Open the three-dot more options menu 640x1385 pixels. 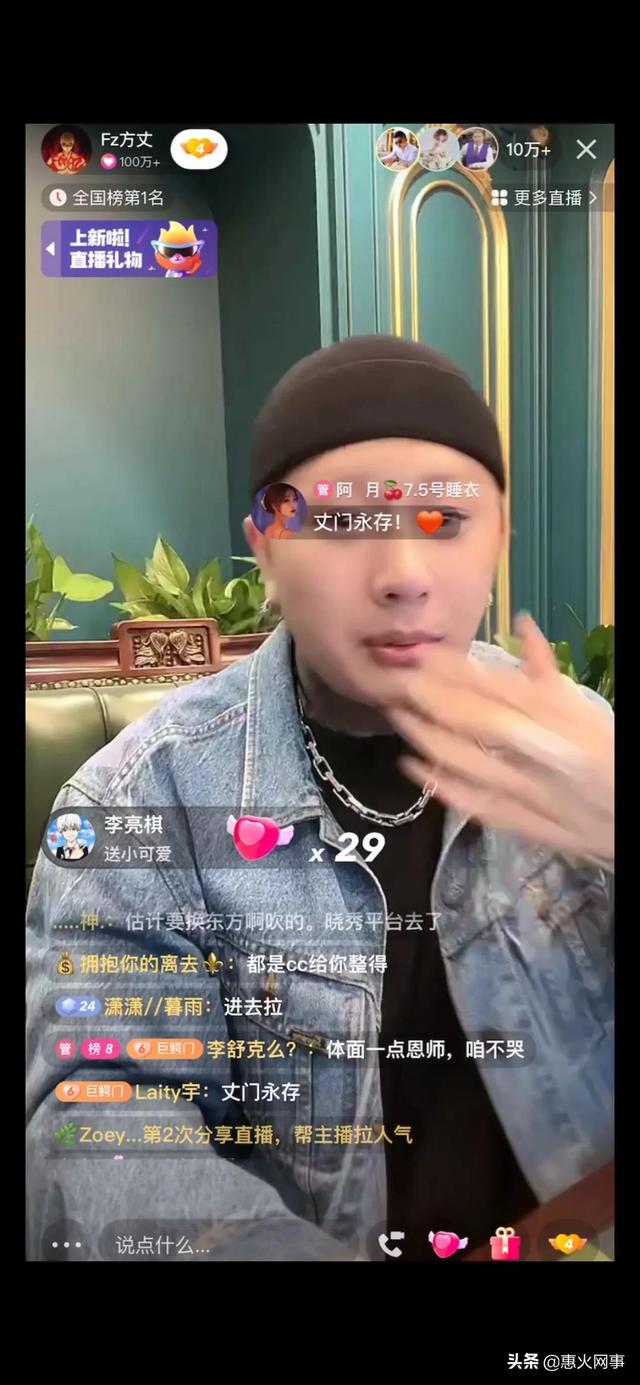[66, 1245]
